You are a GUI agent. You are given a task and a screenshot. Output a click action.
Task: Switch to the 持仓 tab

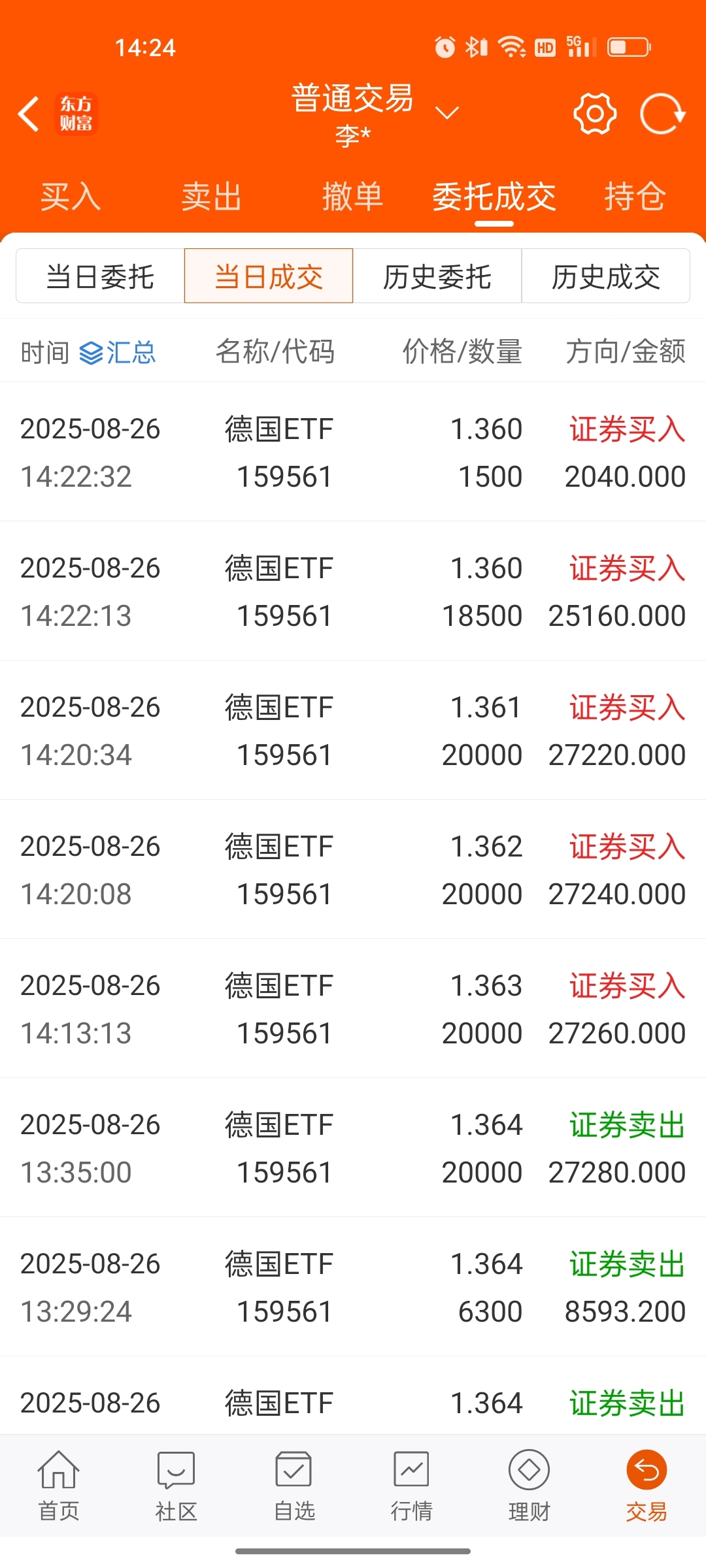click(635, 197)
